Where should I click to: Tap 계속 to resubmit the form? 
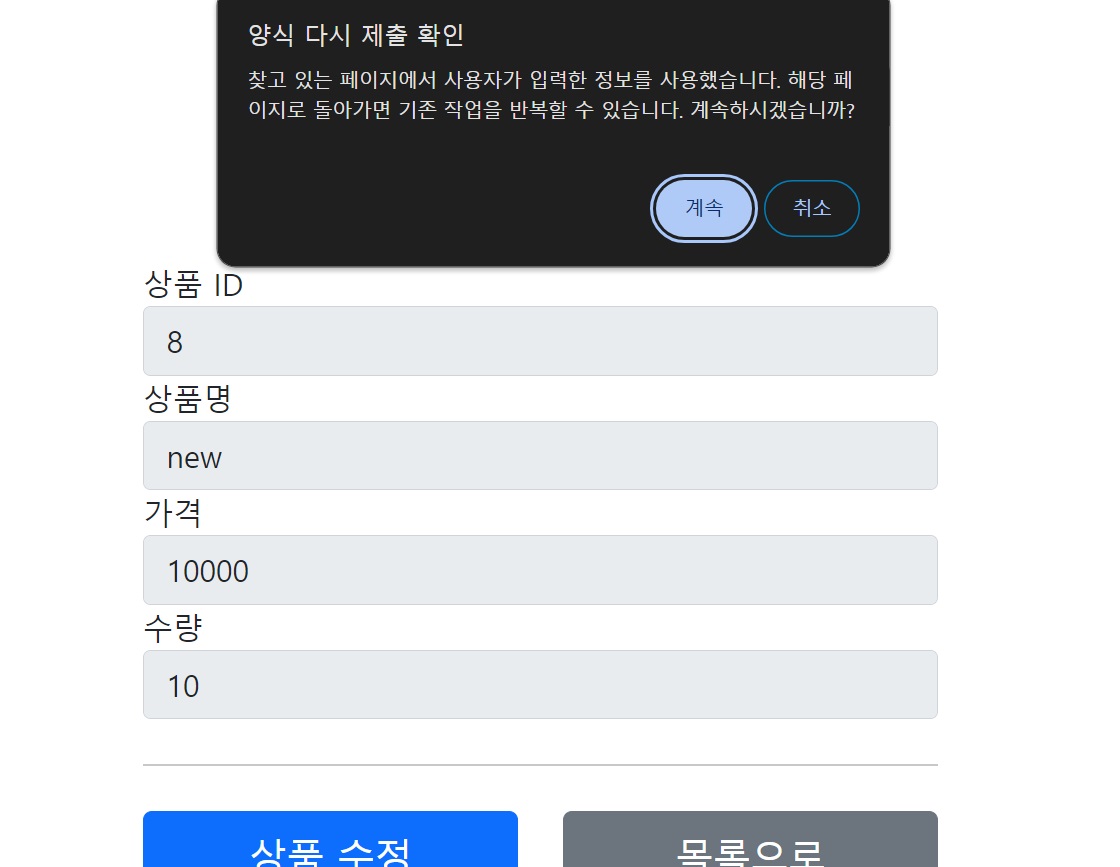coord(703,208)
